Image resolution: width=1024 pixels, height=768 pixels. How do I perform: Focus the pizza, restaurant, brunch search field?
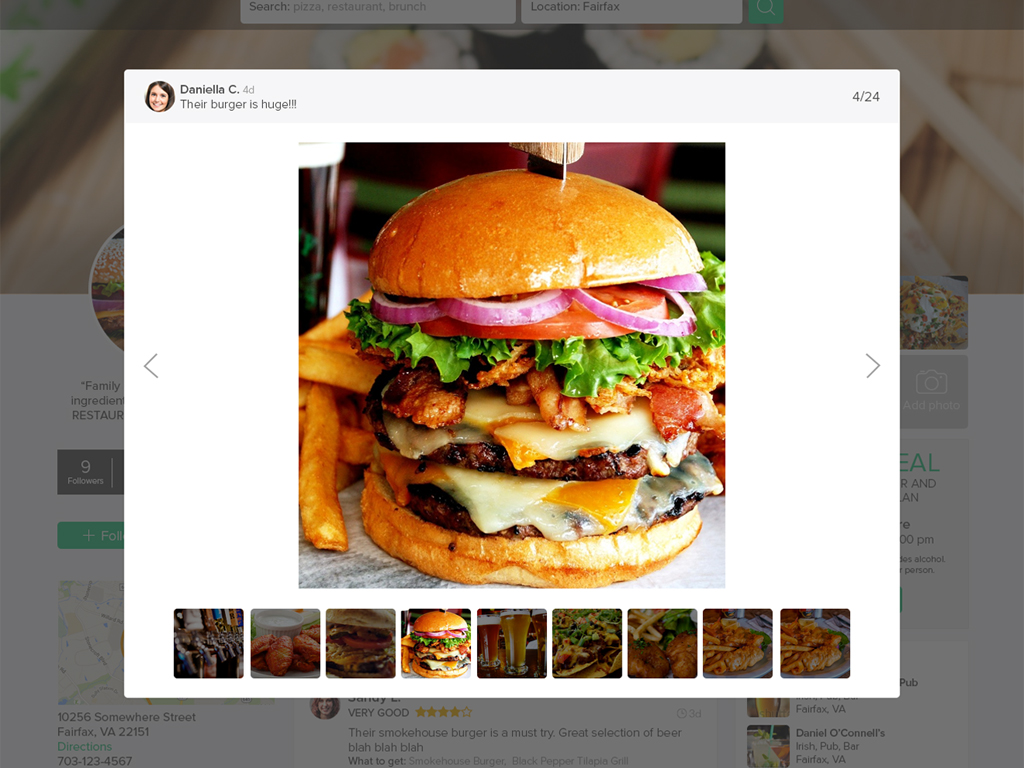coord(378,8)
